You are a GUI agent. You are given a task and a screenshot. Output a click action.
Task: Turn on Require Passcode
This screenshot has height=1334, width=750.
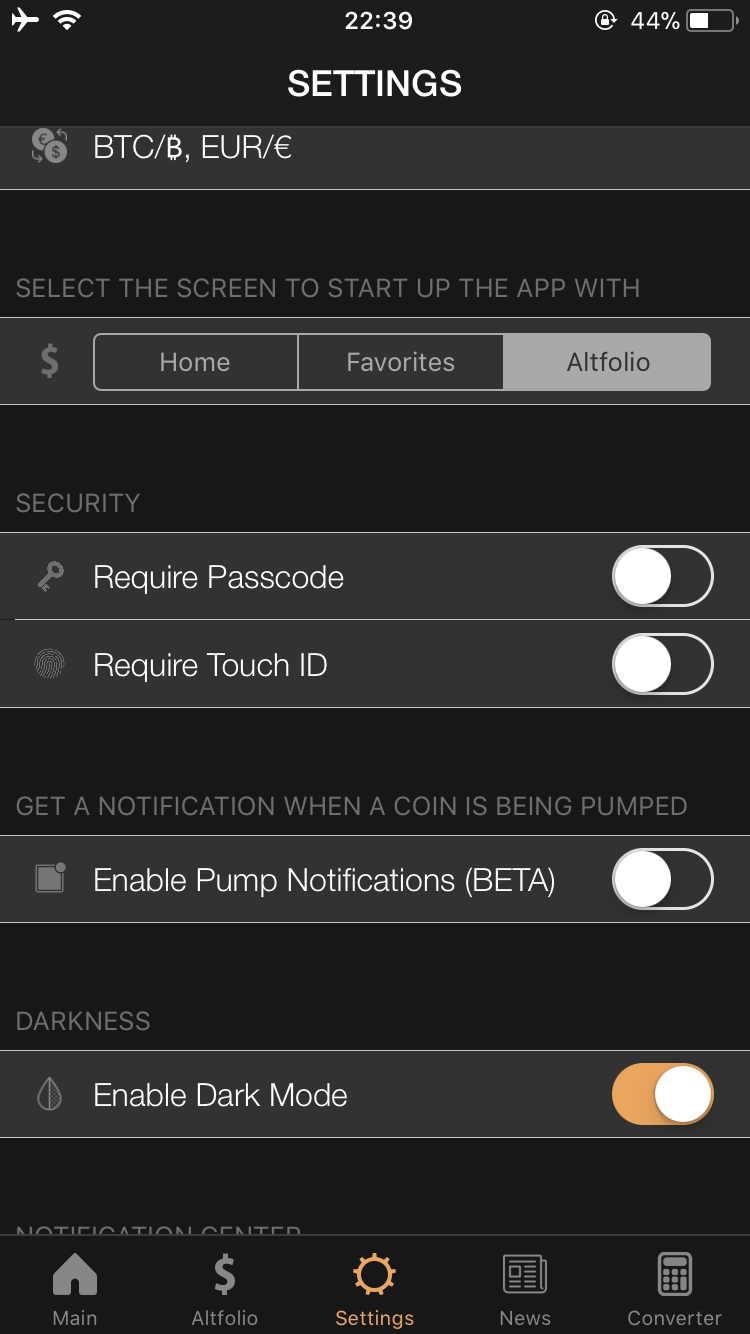tap(662, 576)
